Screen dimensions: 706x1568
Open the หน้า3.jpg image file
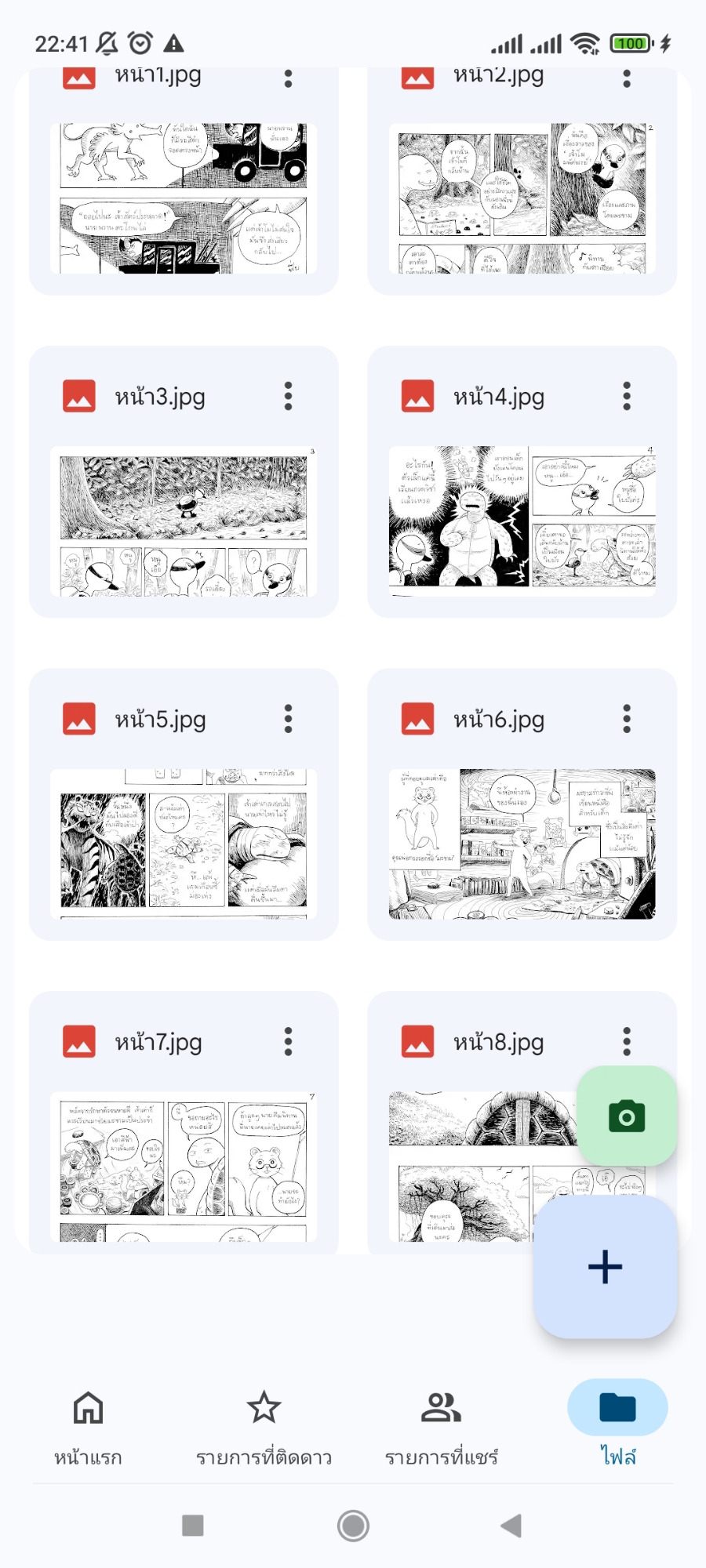point(184,521)
